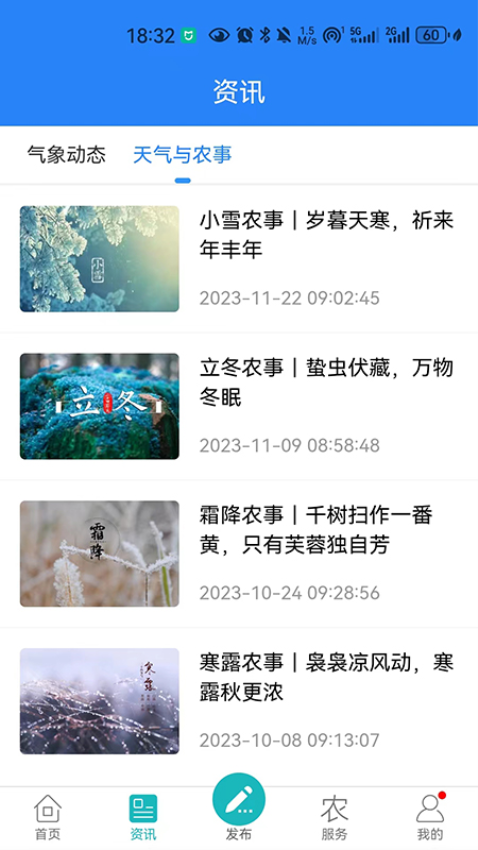
Task: Tap the 资讯 bottom tab
Action: click(143, 817)
